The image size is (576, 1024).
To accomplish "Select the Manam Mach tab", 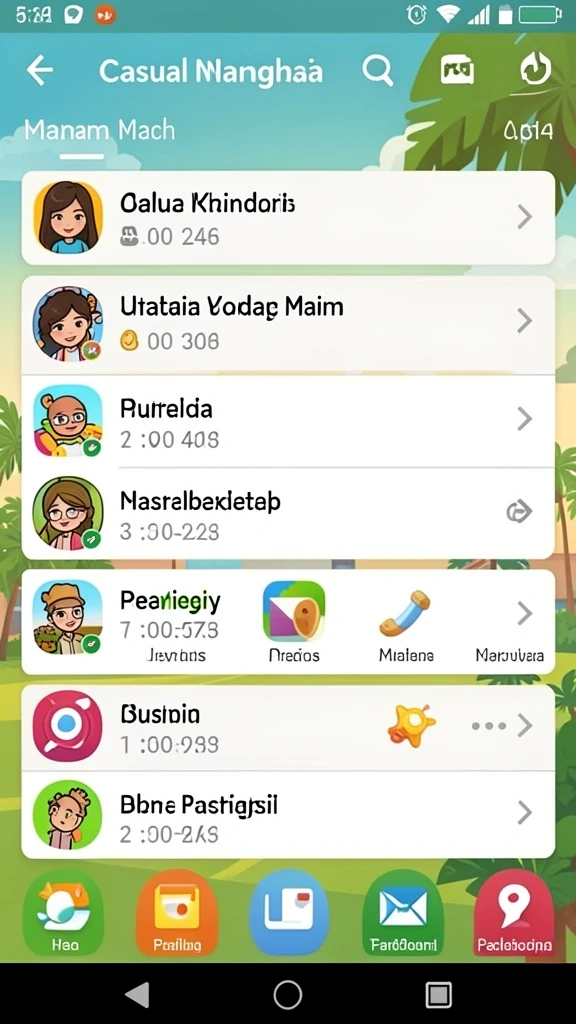I will [x=99, y=131].
